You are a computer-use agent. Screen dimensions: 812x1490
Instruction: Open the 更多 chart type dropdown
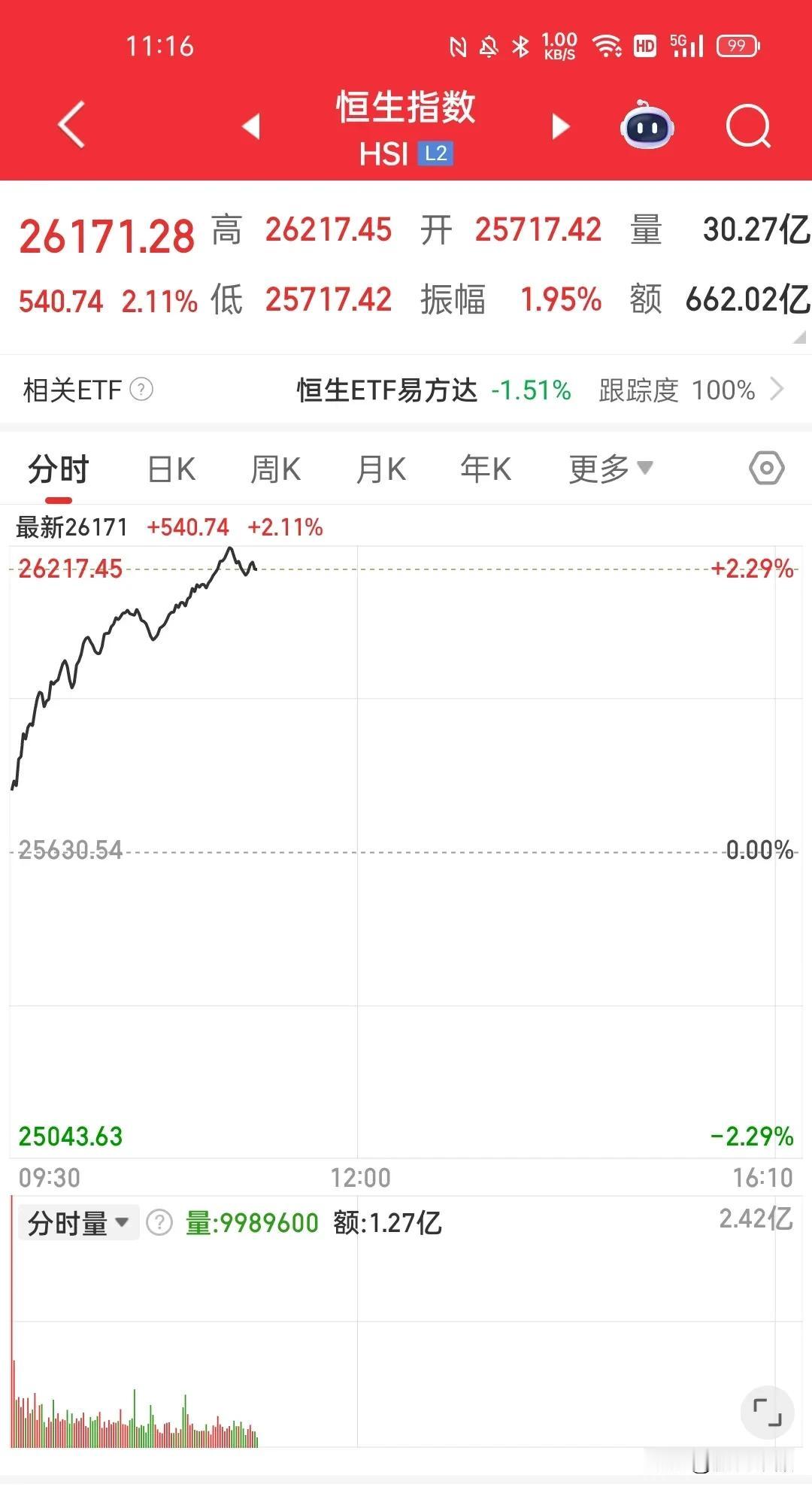(610, 468)
